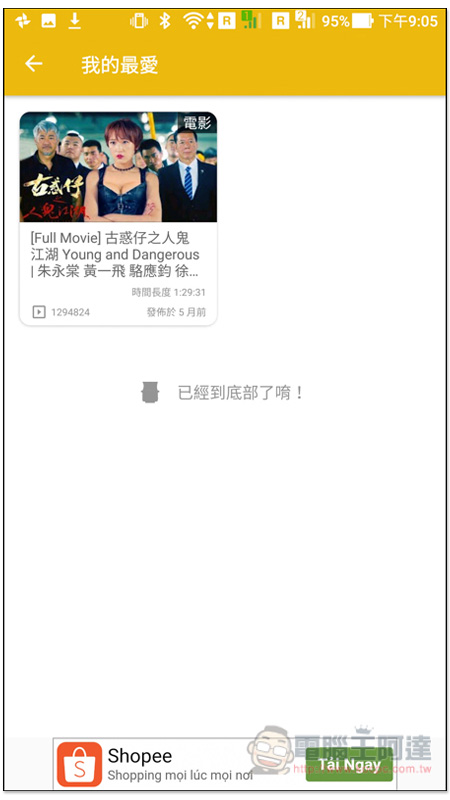Tap Tải Ngay on Shopee ad
Image resolution: width=450 pixels, height=800 pixels.
[349, 764]
